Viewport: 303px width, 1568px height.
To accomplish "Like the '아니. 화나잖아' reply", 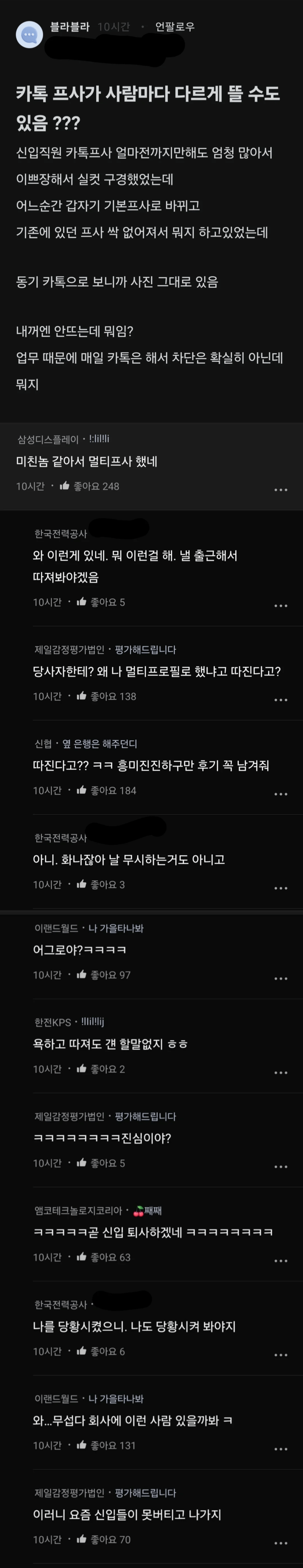I will coord(82,884).
